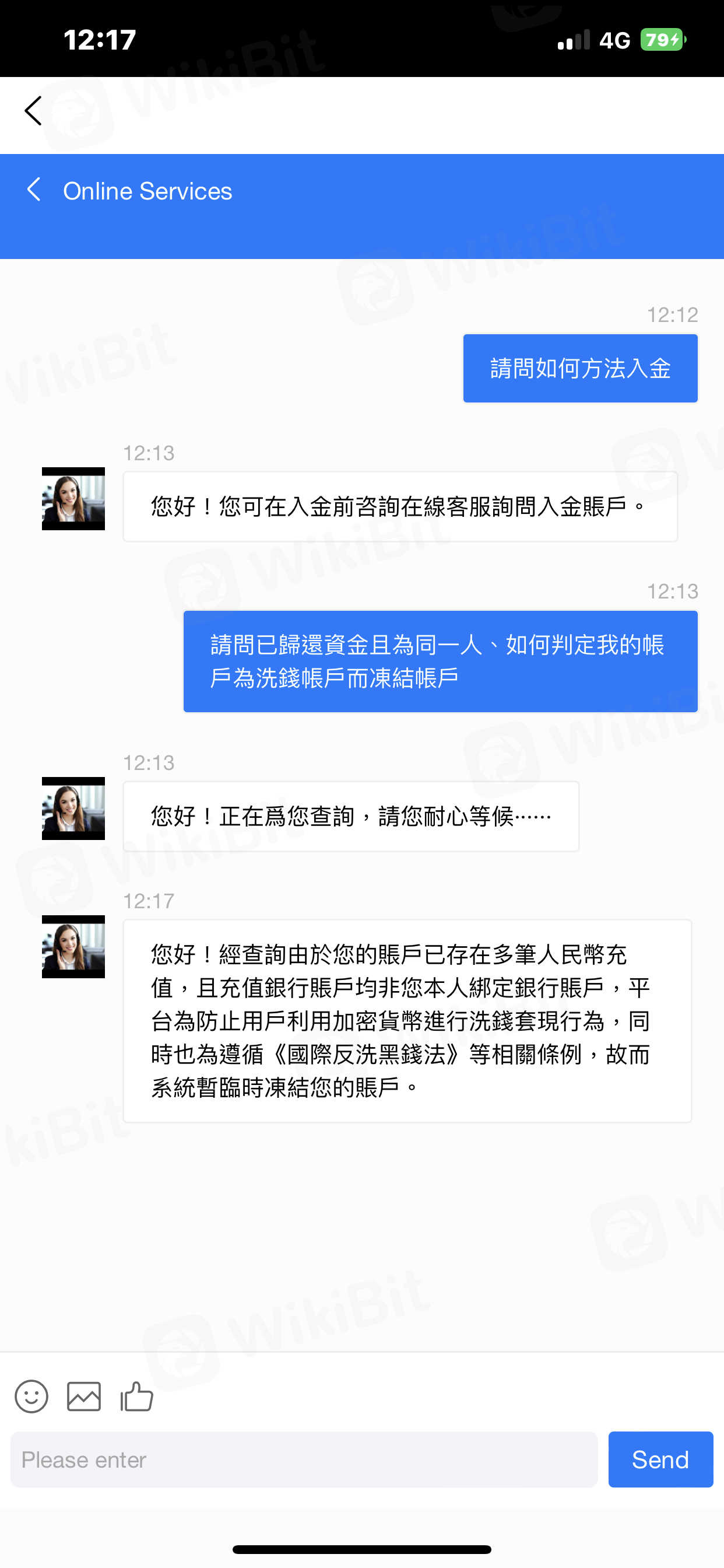Attach an image to the chat
This screenshot has width=724, height=1568.
tap(84, 1396)
